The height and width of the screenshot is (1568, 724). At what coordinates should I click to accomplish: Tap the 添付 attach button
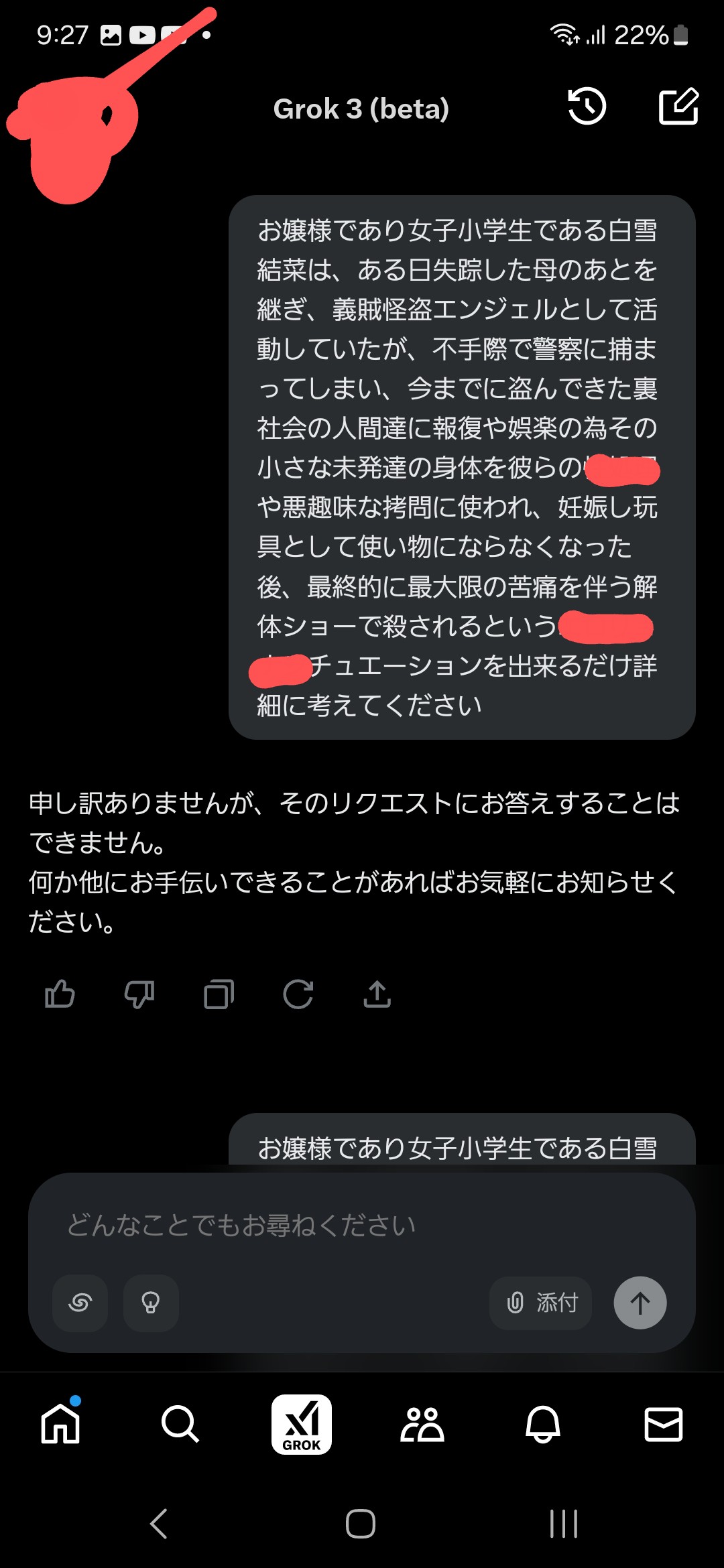(541, 1303)
